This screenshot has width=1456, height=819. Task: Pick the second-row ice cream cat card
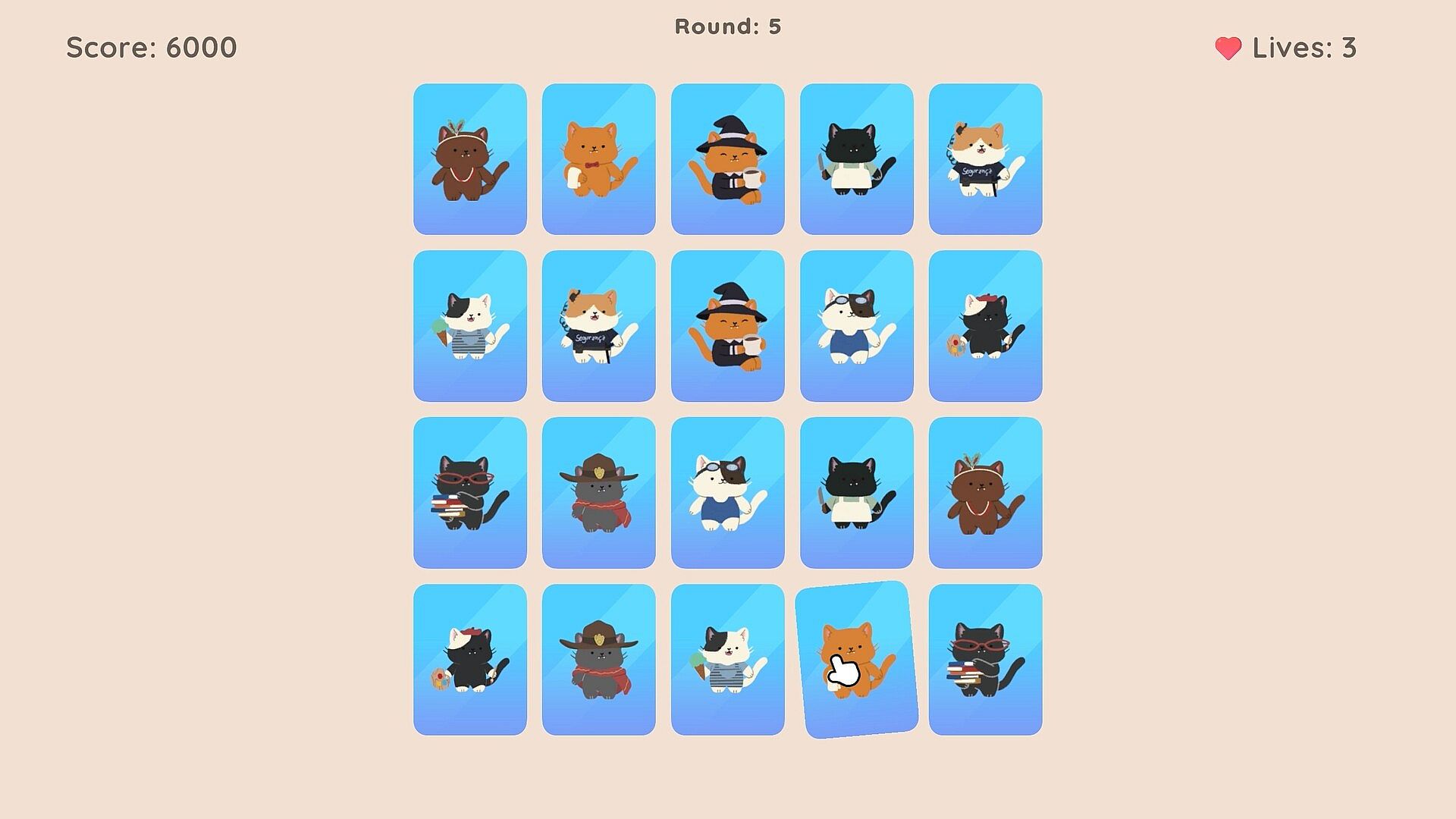469,326
